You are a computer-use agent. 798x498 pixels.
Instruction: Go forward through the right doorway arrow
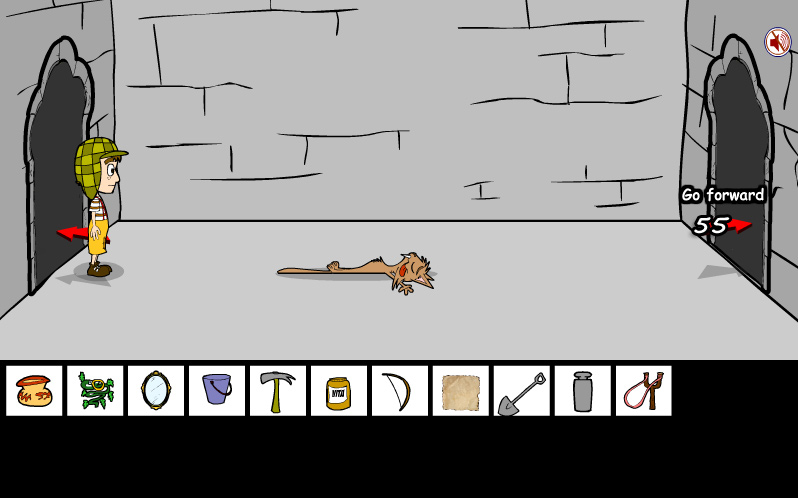[x=738, y=226]
